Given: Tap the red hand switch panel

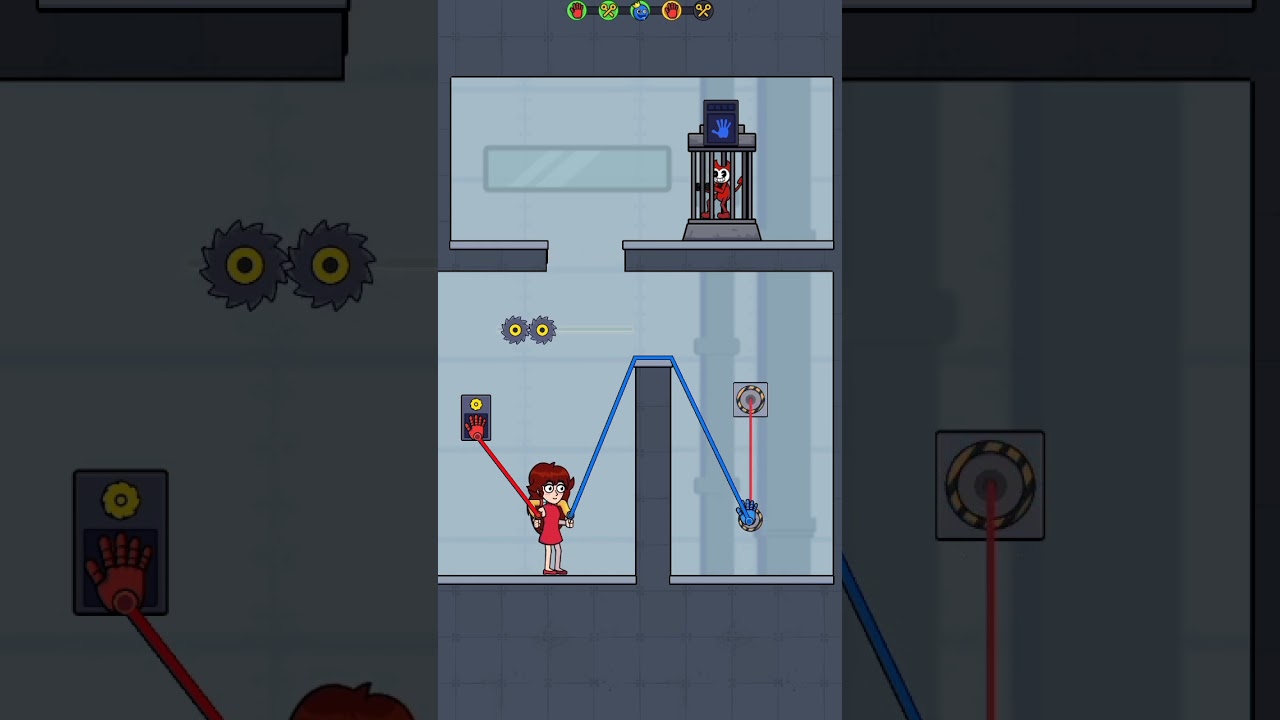Looking at the screenshot, I should 476,418.
